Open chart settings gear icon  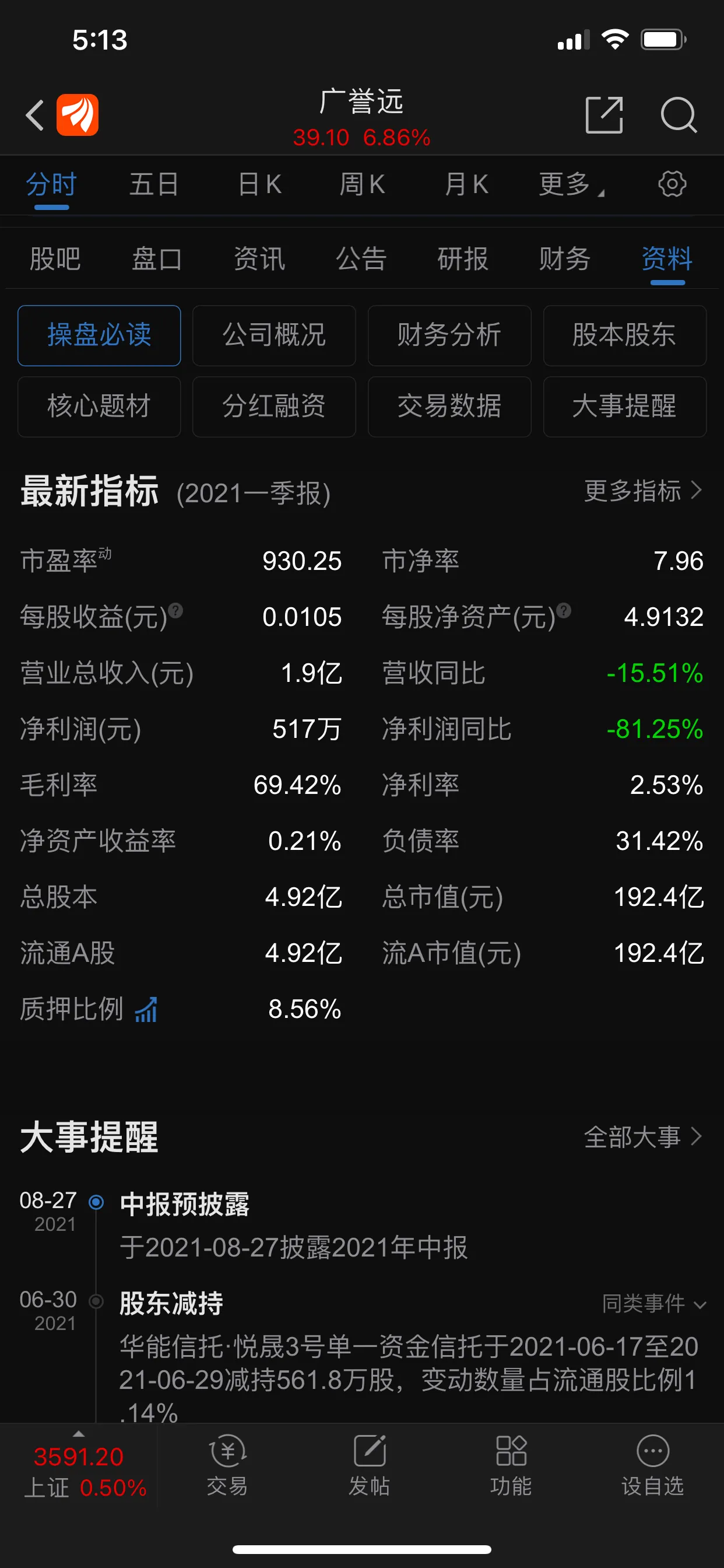[672, 184]
